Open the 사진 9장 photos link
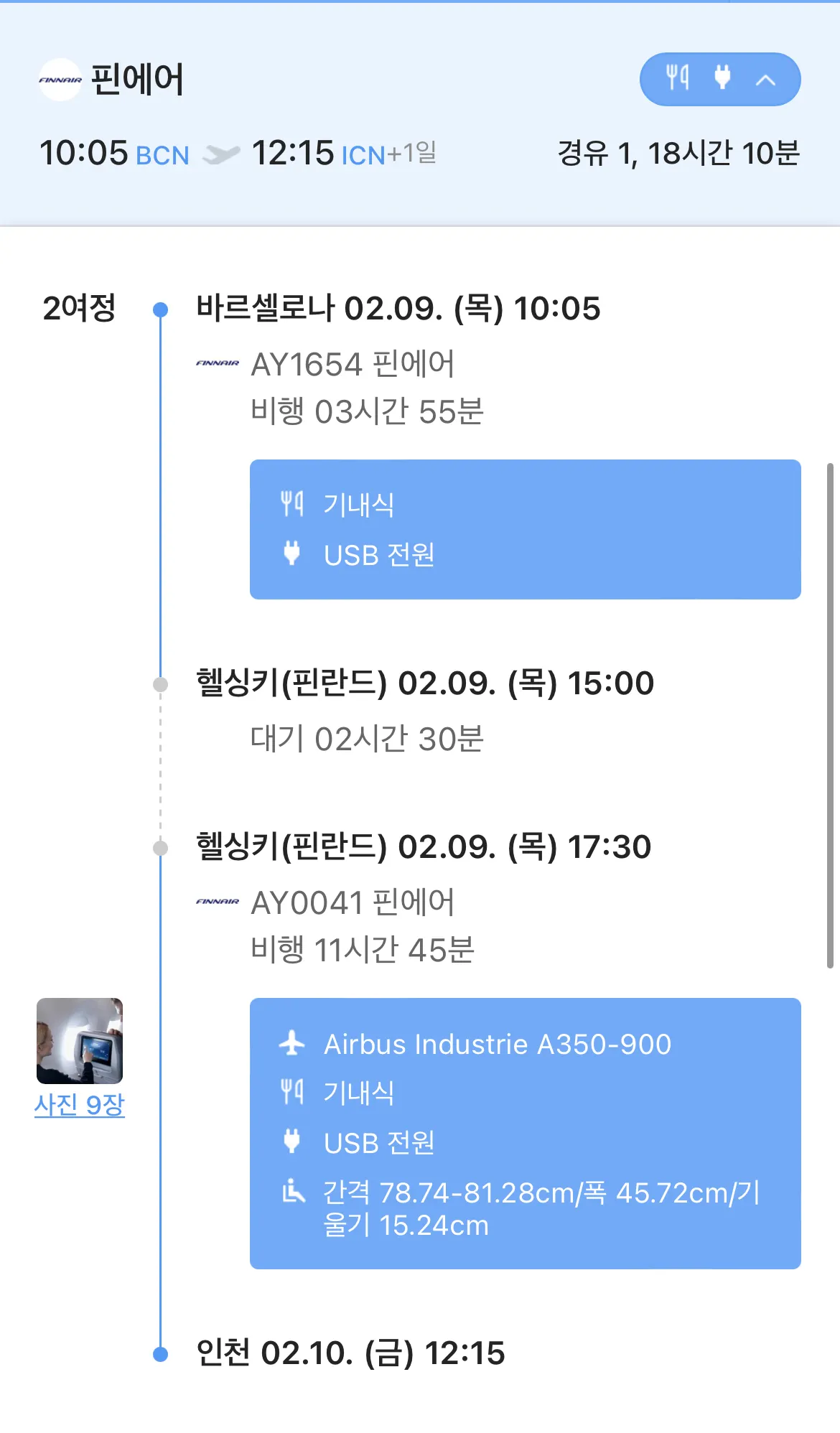The height and width of the screenshot is (1433, 840). [80, 1105]
